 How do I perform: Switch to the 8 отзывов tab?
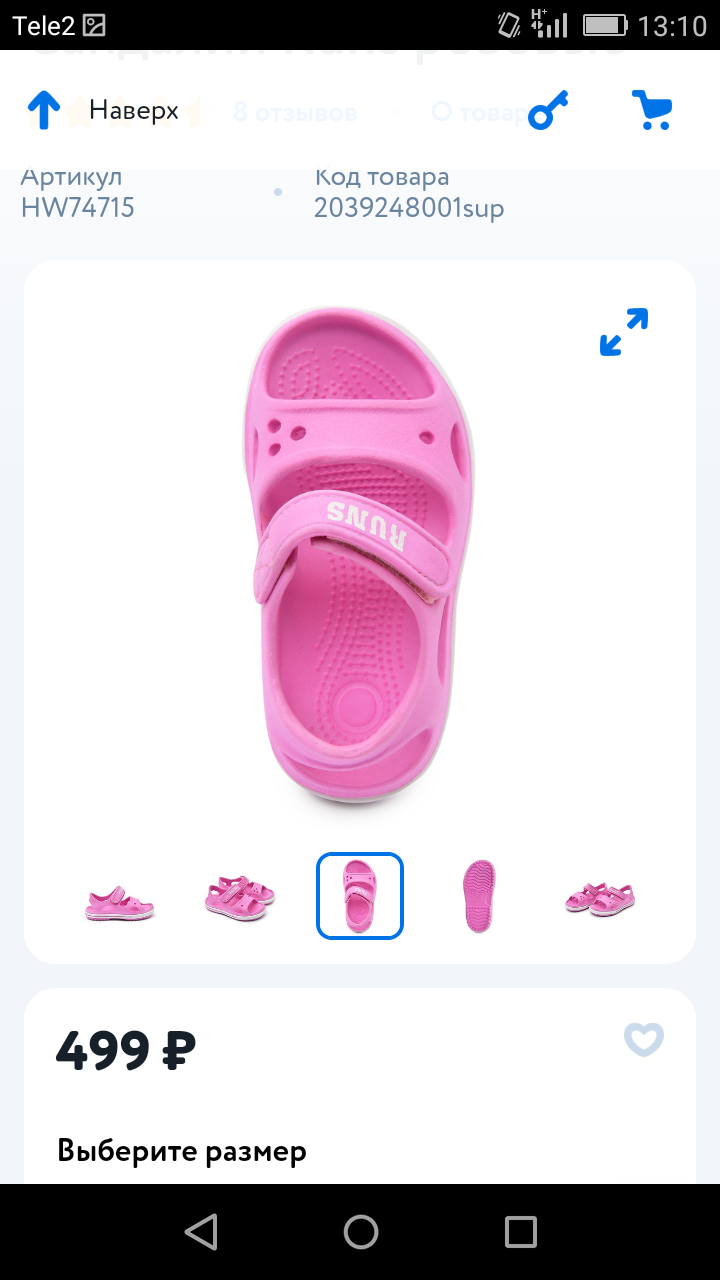(295, 110)
